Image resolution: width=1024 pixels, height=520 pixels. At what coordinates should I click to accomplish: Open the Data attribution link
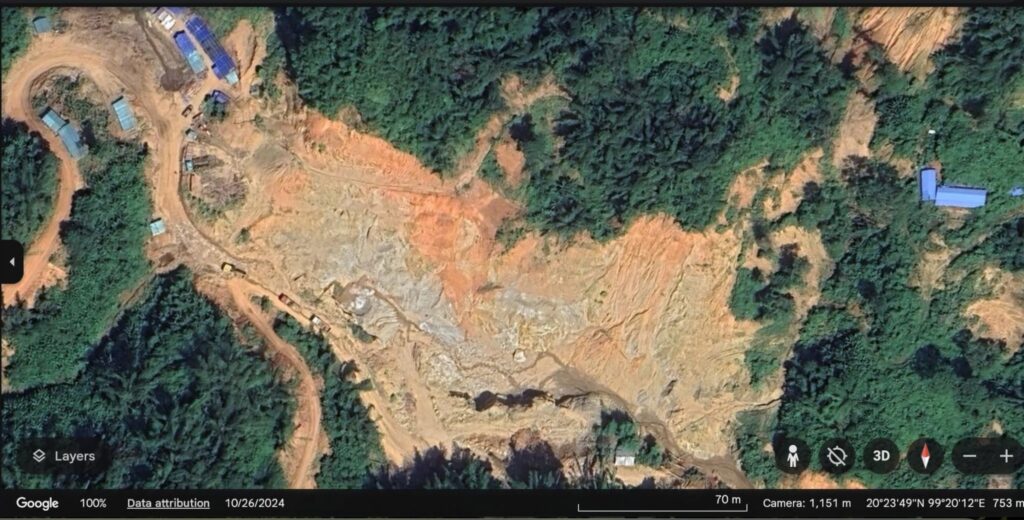(168, 503)
